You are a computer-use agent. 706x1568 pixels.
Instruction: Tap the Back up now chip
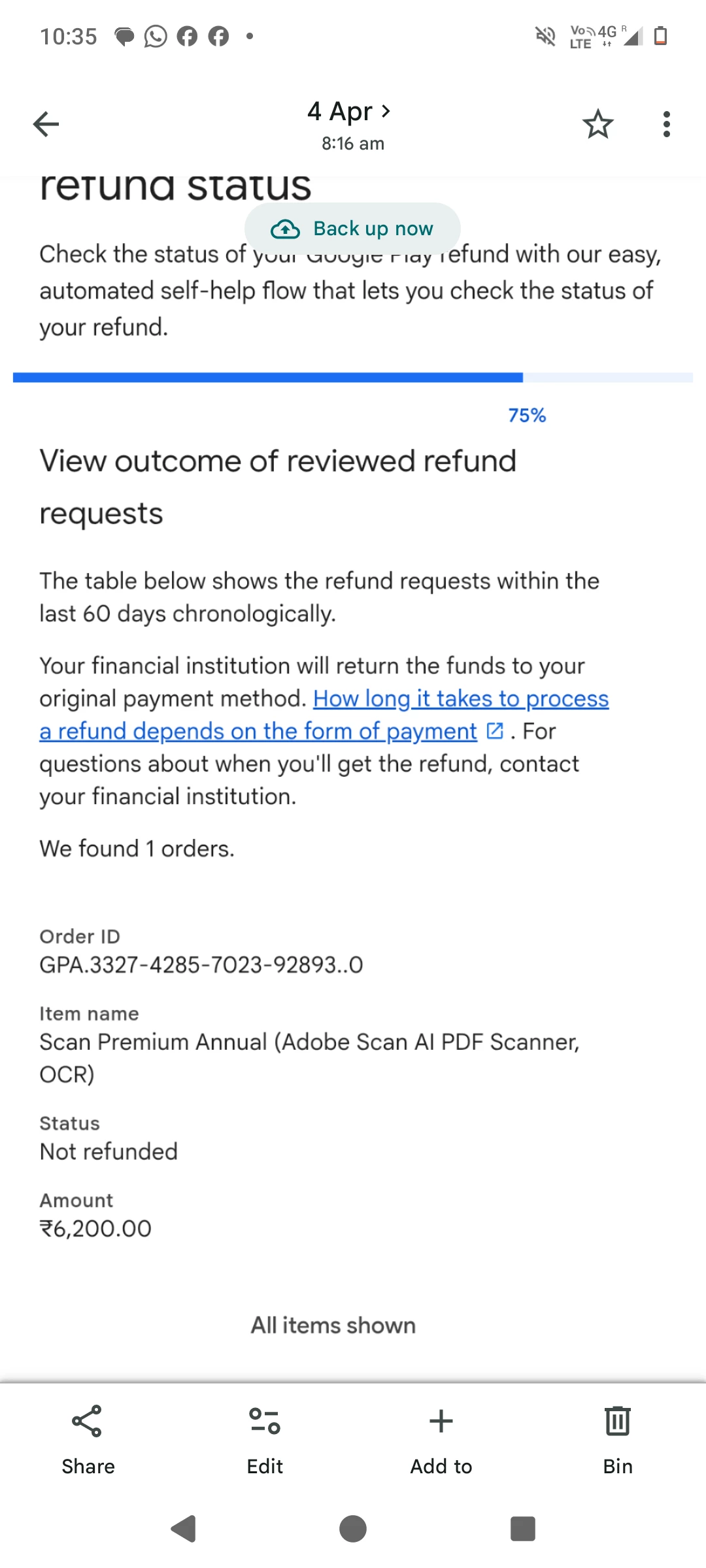point(353,229)
